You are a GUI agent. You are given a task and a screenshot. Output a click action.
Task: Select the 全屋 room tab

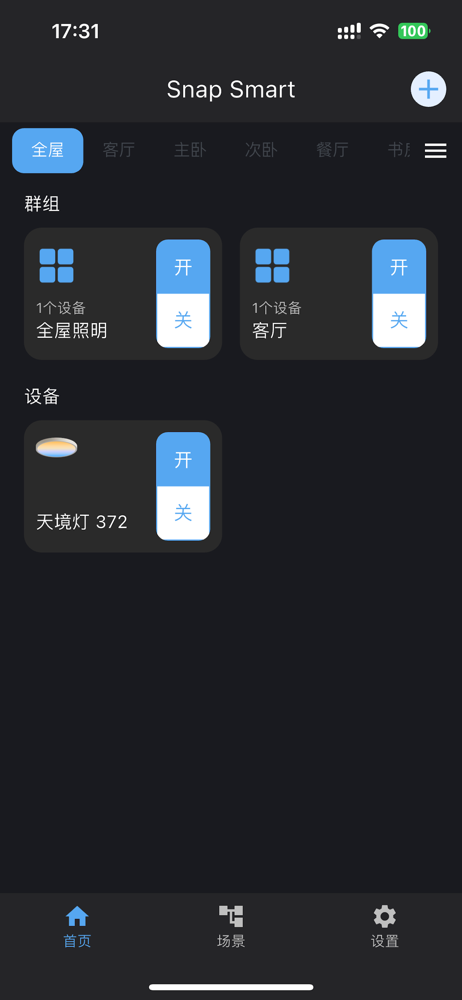tap(48, 151)
